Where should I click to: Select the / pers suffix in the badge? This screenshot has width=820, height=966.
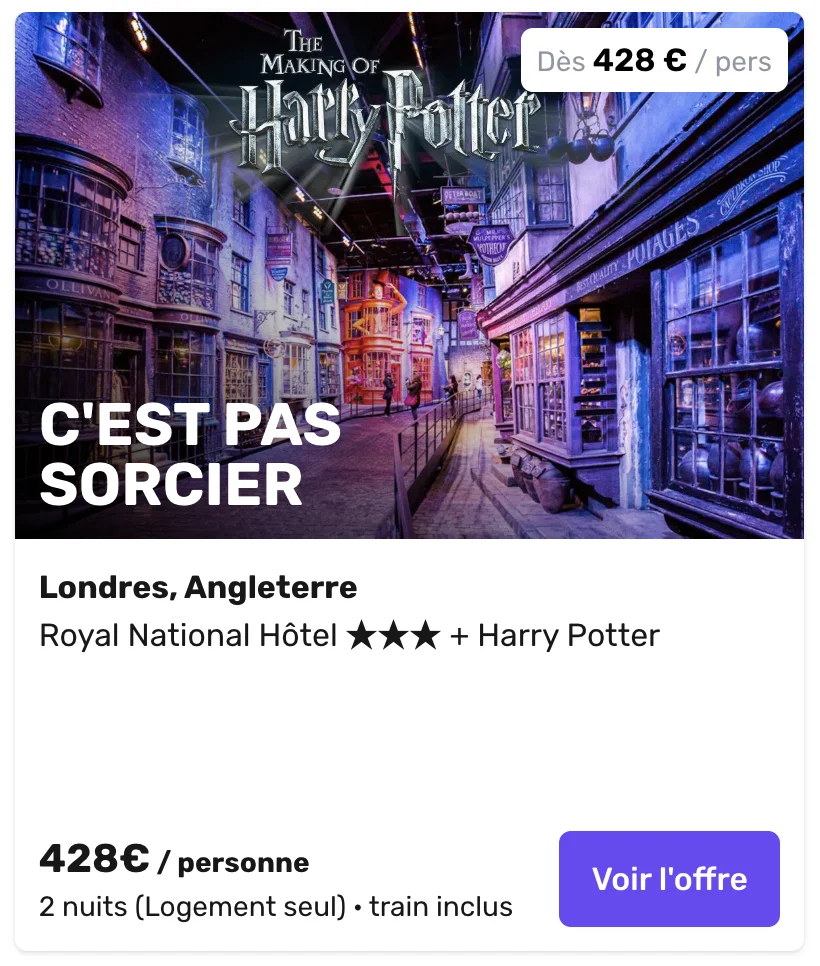(740, 60)
